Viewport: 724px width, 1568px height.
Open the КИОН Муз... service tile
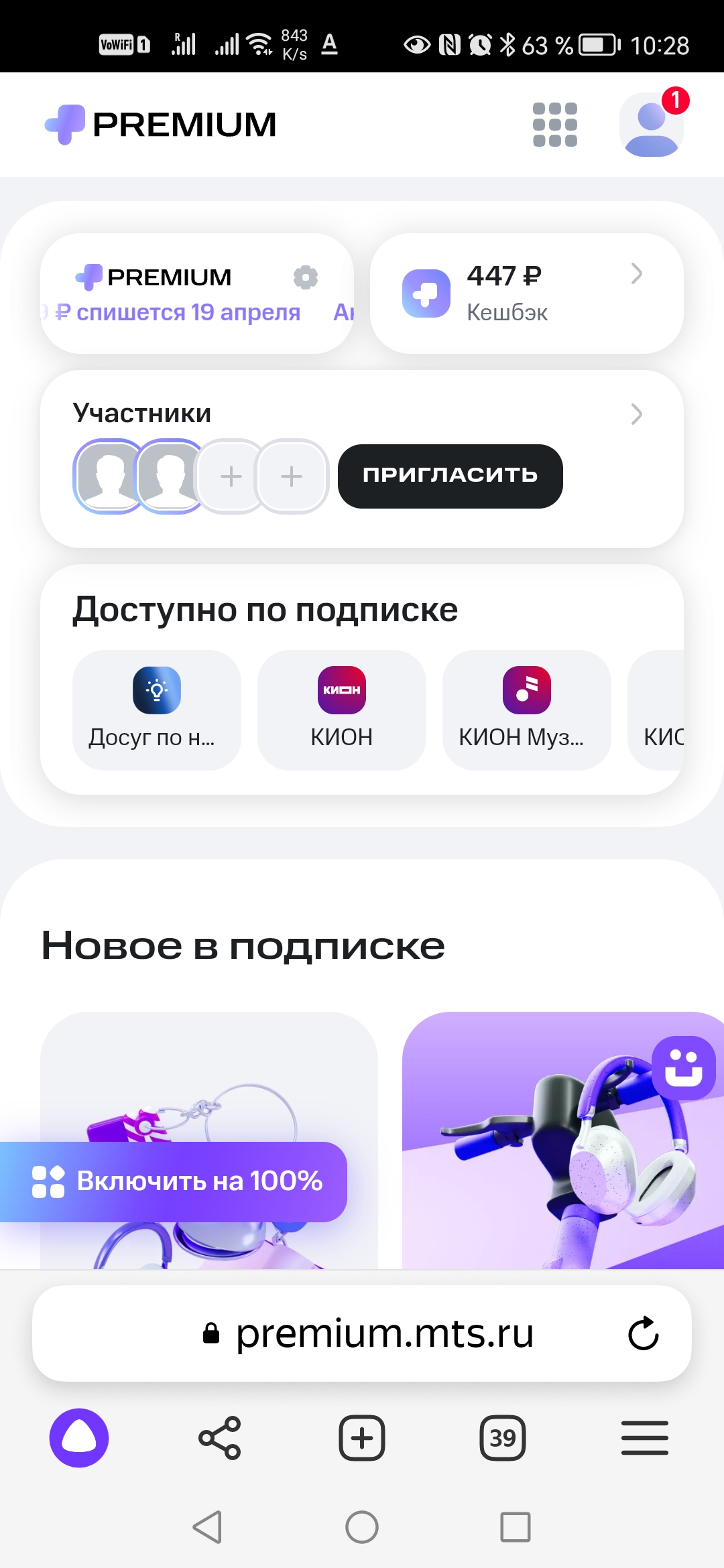pyautogui.click(x=526, y=710)
